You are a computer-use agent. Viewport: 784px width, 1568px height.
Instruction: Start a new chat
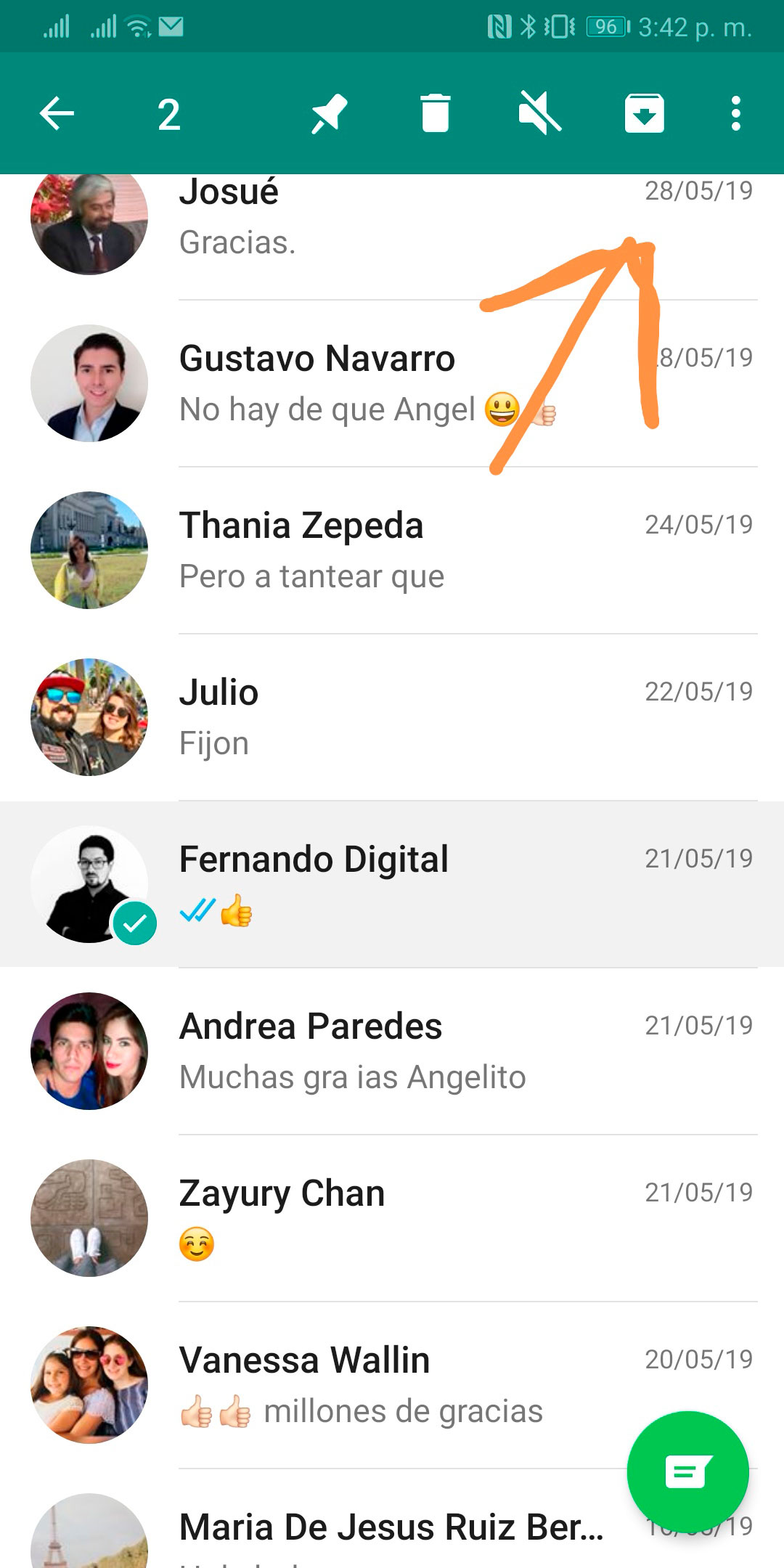pyautogui.click(x=687, y=1471)
